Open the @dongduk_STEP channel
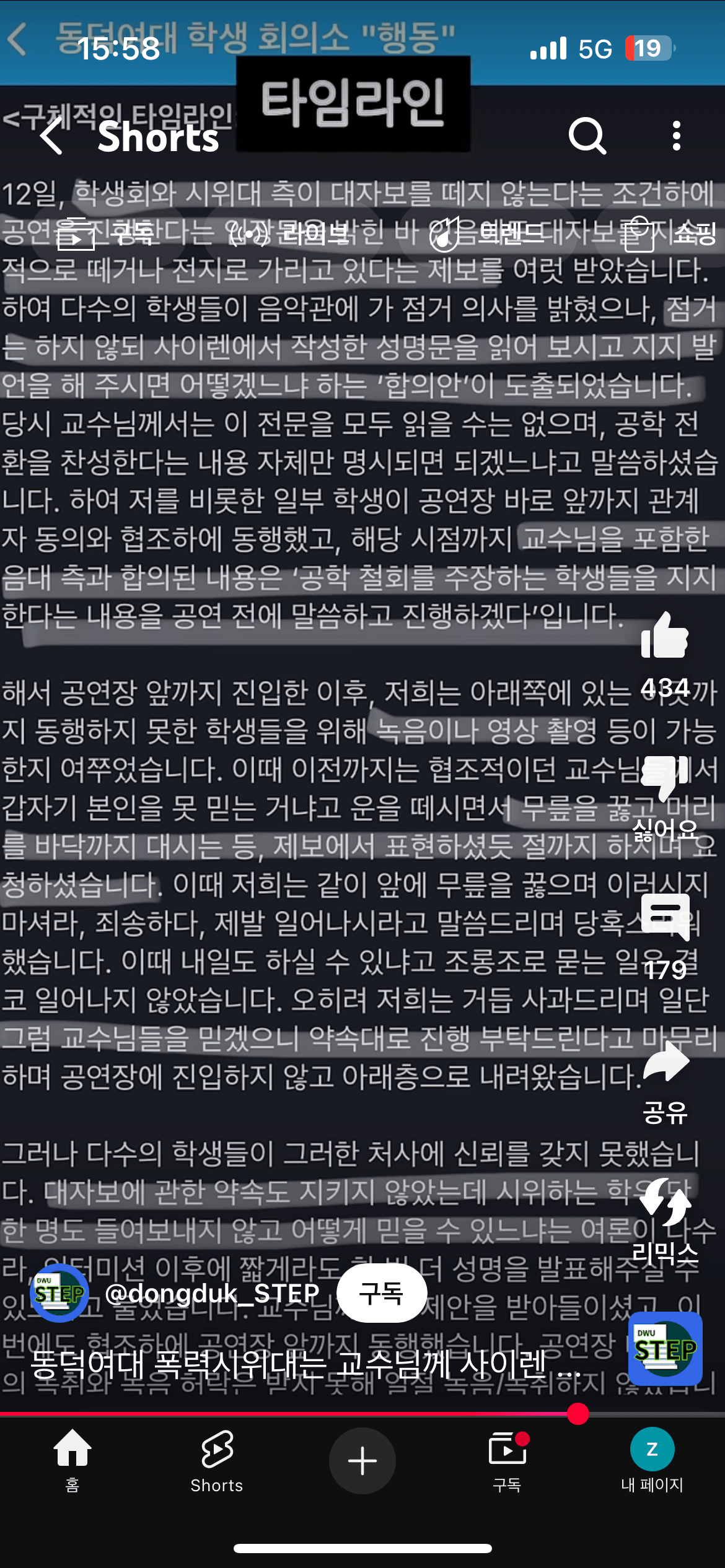This screenshot has height=1568, width=725. tap(211, 1293)
